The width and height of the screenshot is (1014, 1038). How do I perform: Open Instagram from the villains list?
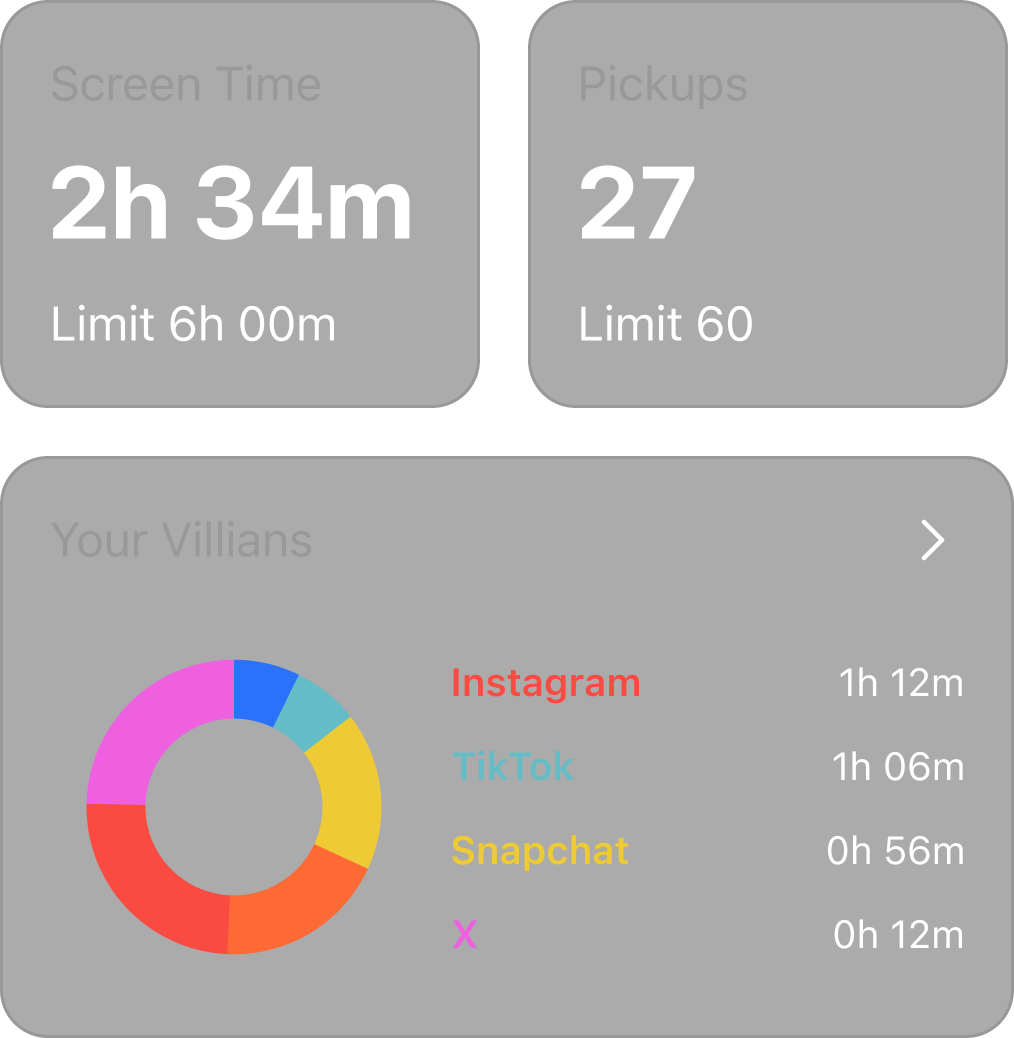[545, 684]
